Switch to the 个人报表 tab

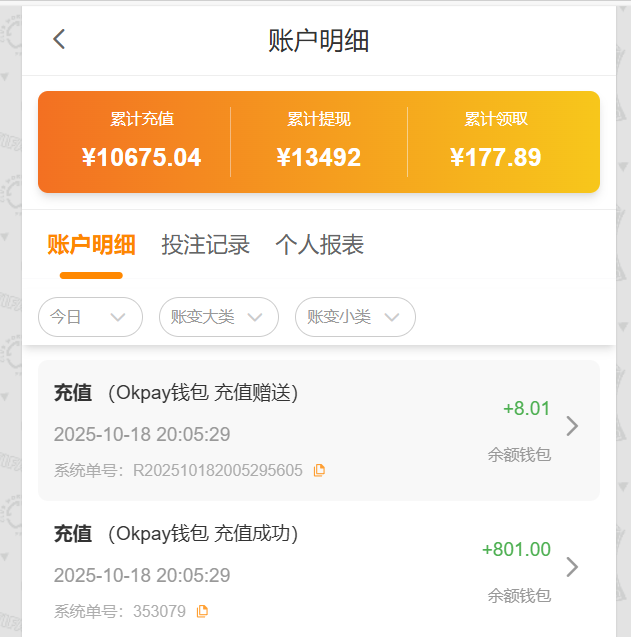click(x=319, y=245)
